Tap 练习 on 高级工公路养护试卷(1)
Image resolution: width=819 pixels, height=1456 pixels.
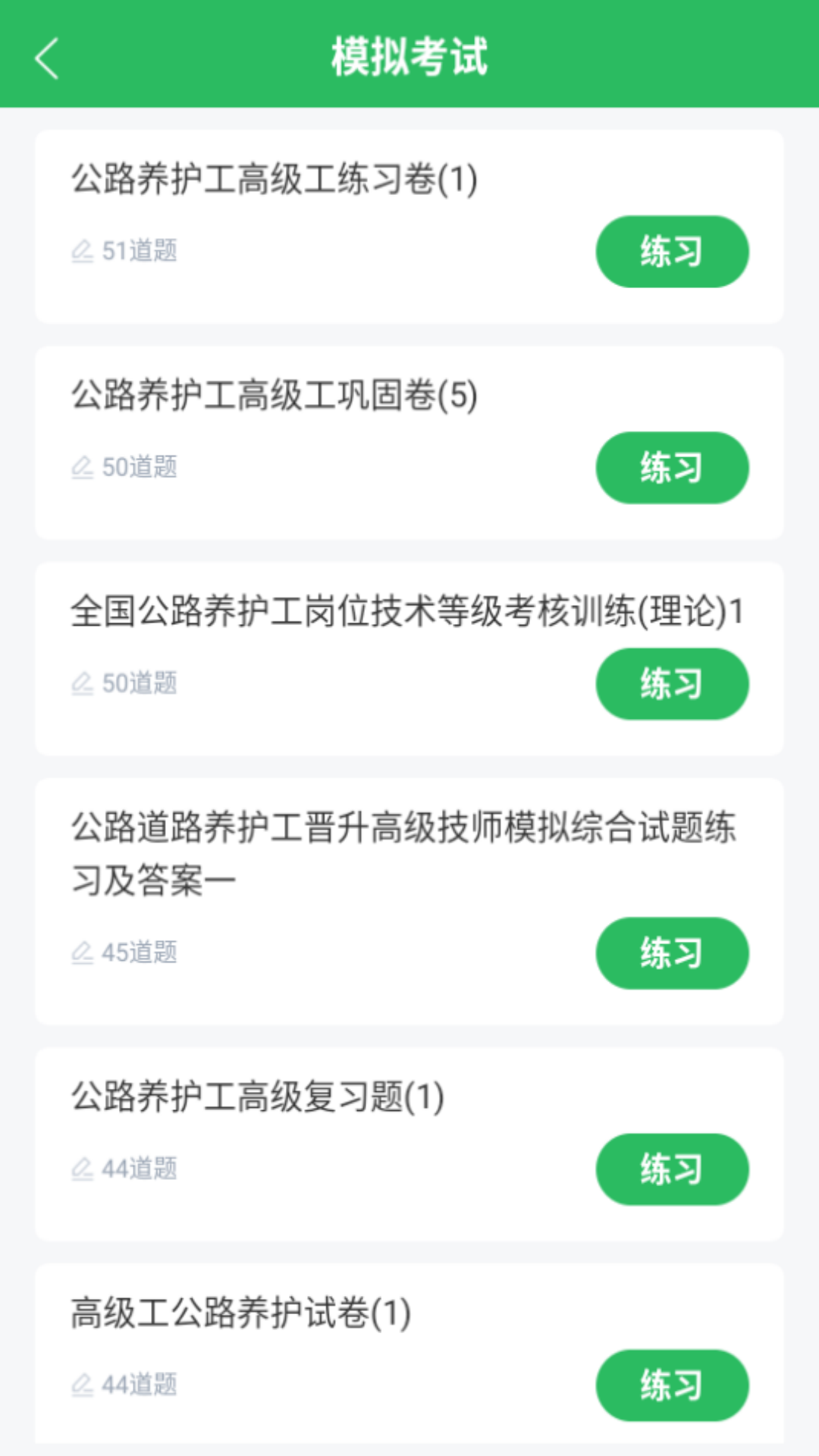point(672,1385)
